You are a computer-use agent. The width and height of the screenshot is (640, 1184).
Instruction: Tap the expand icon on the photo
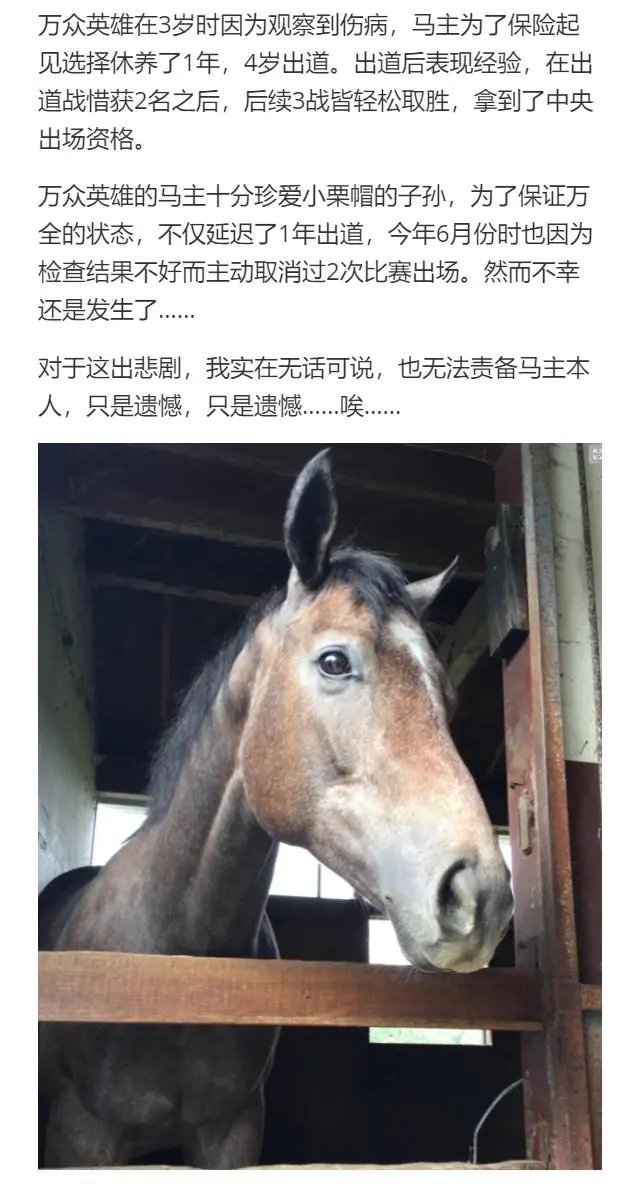596,454
